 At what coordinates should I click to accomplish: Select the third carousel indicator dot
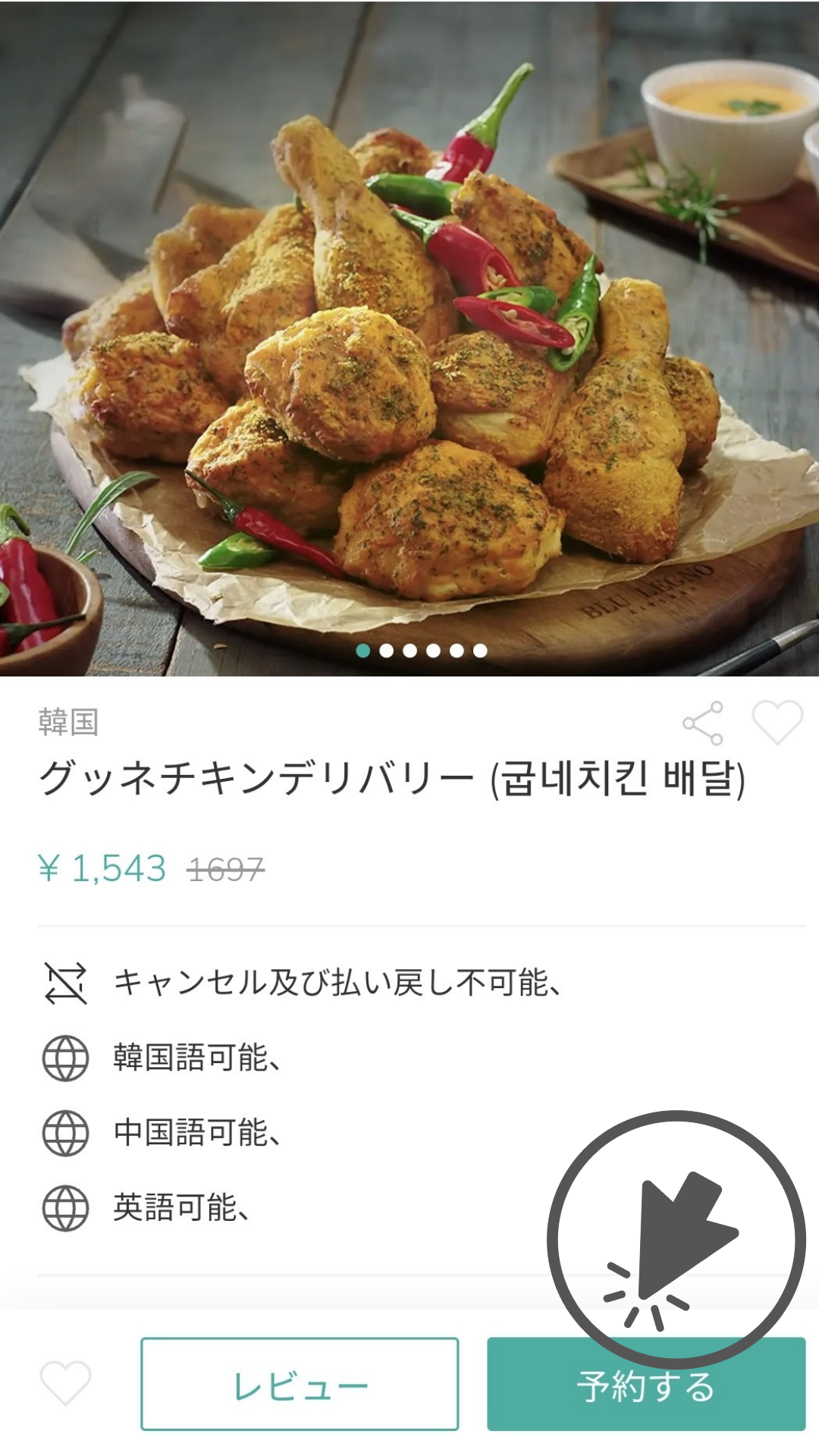[x=409, y=650]
